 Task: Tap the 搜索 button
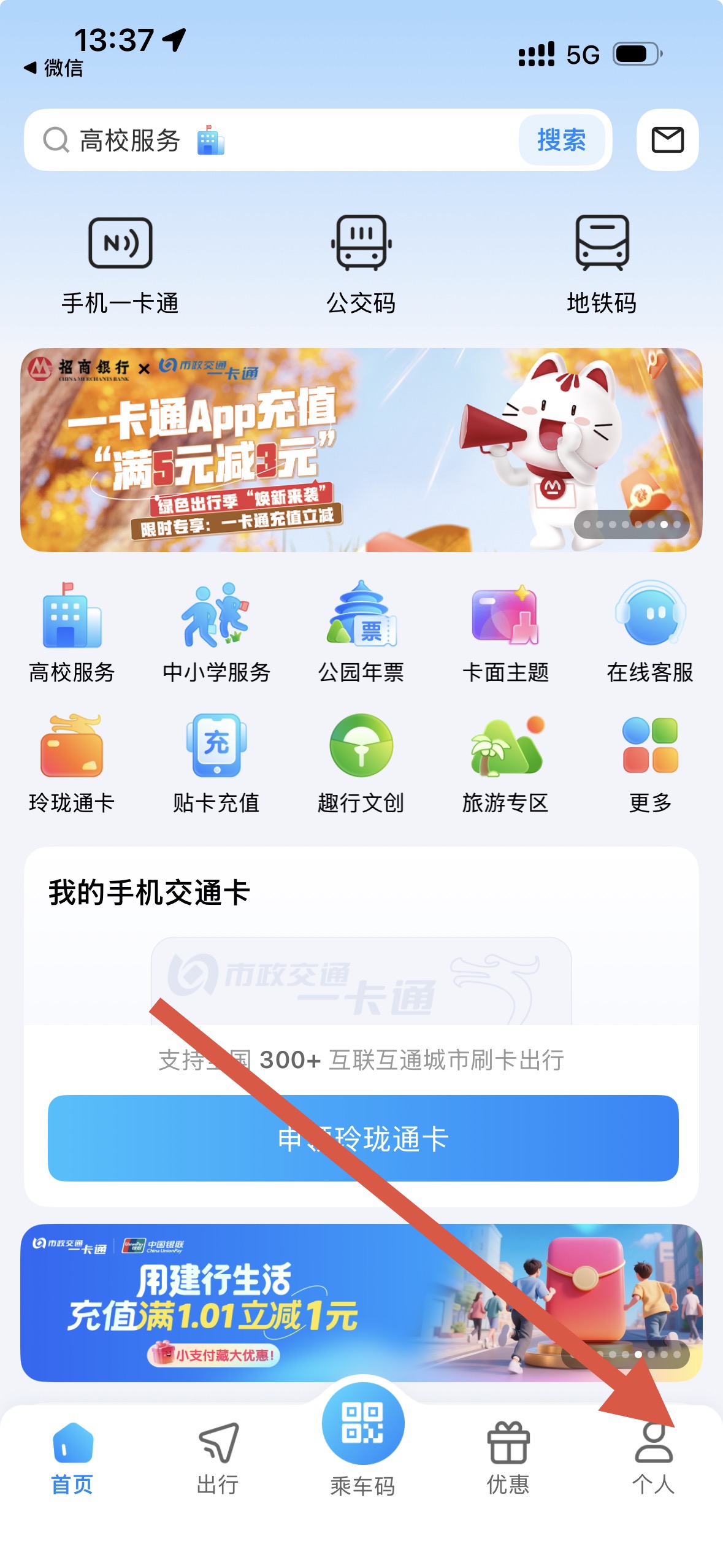pyautogui.click(x=561, y=140)
